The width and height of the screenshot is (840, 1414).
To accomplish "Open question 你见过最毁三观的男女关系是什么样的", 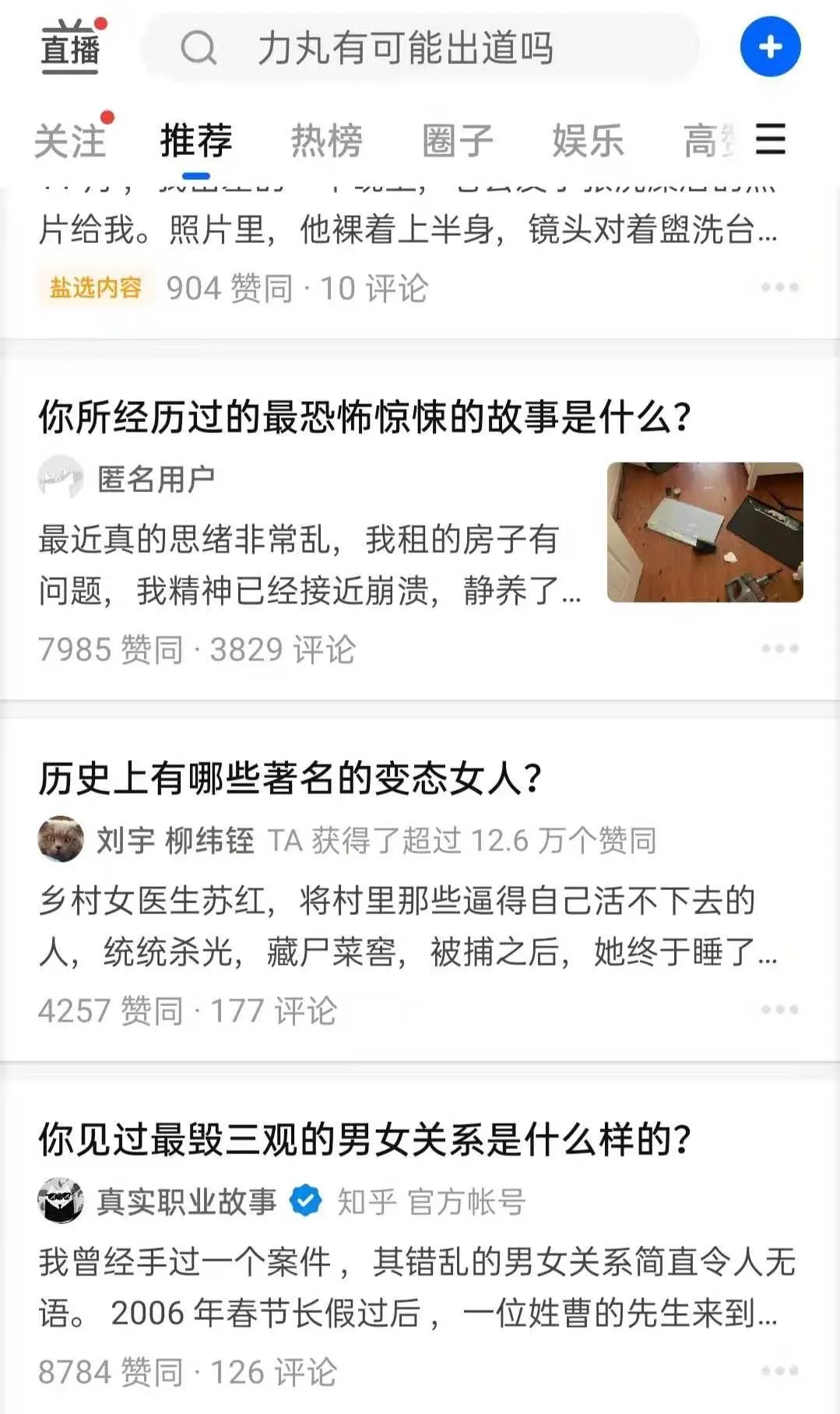I will coord(364,1139).
